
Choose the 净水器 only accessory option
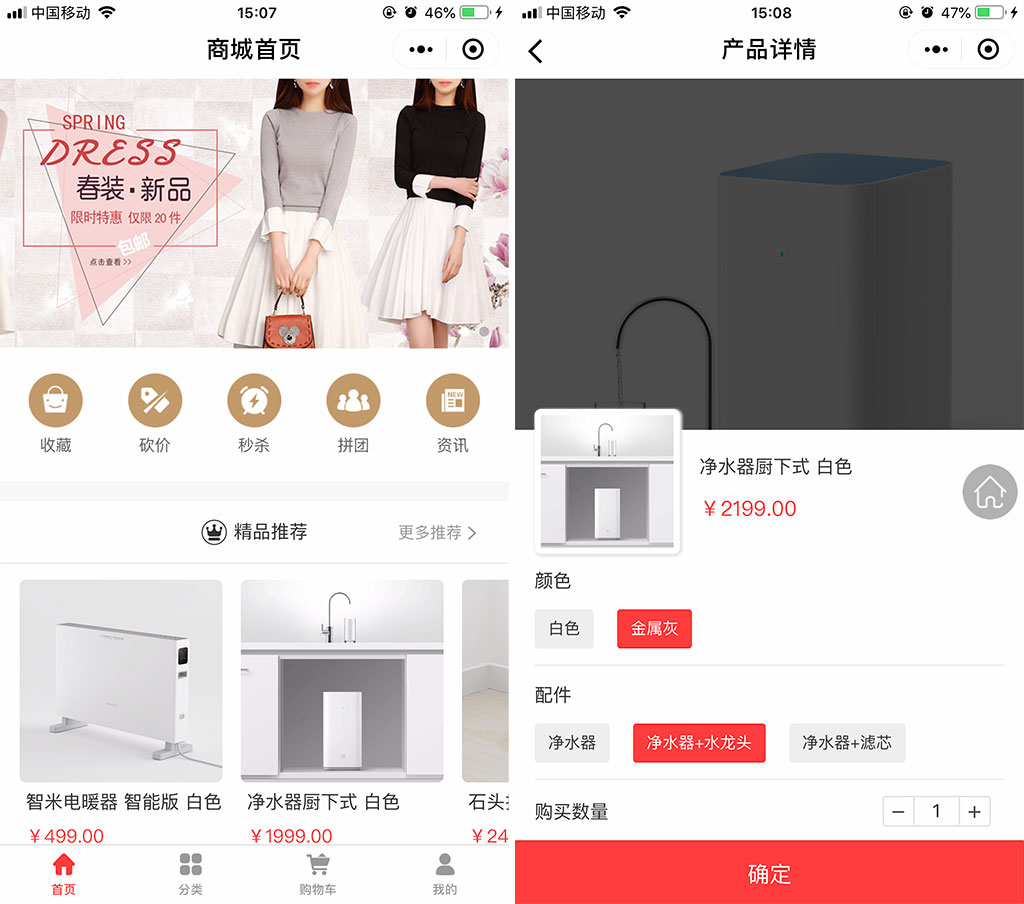(572, 743)
